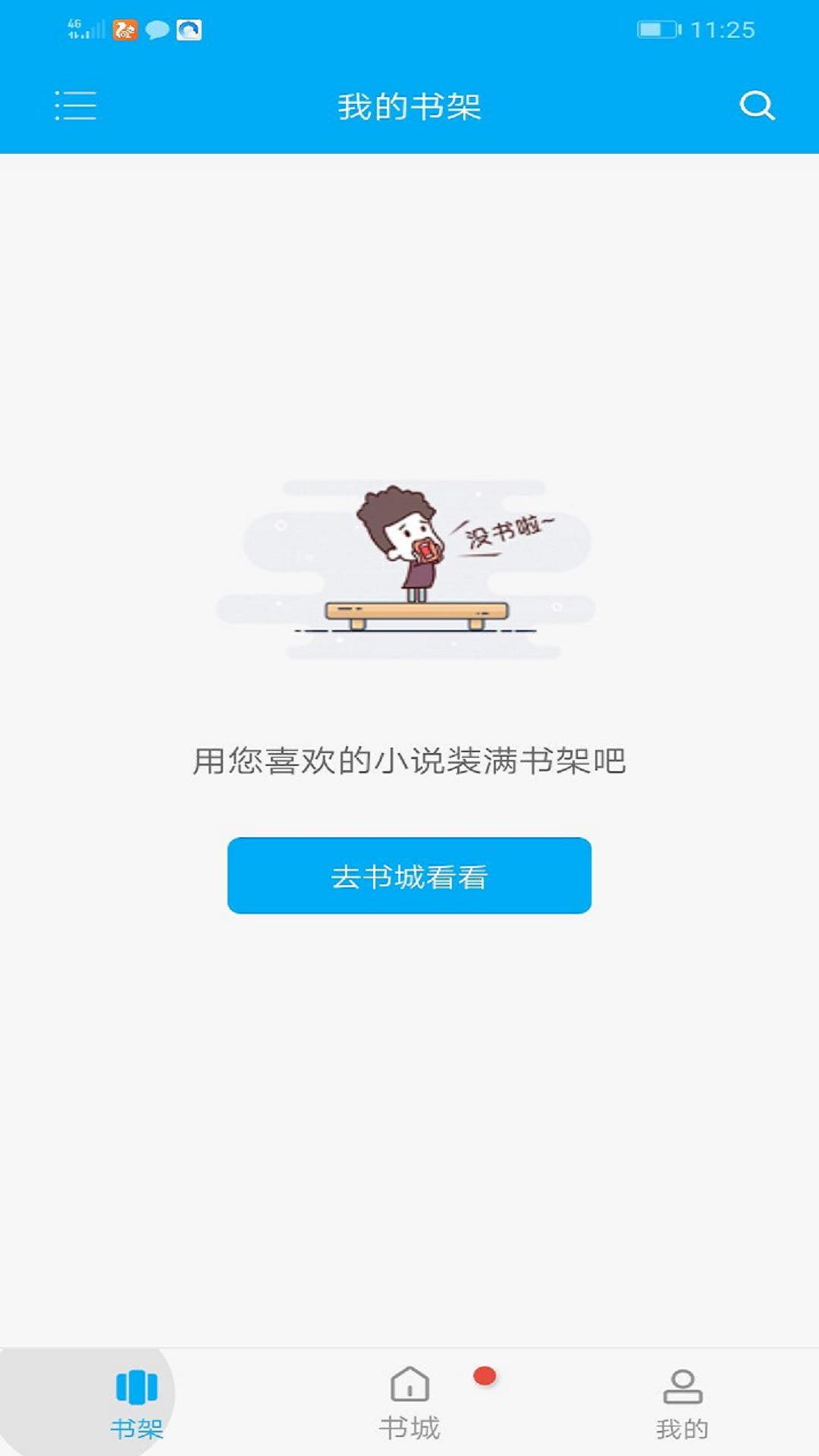The width and height of the screenshot is (819, 1456).
Task: Open search from the magnifier icon
Action: coord(756,105)
